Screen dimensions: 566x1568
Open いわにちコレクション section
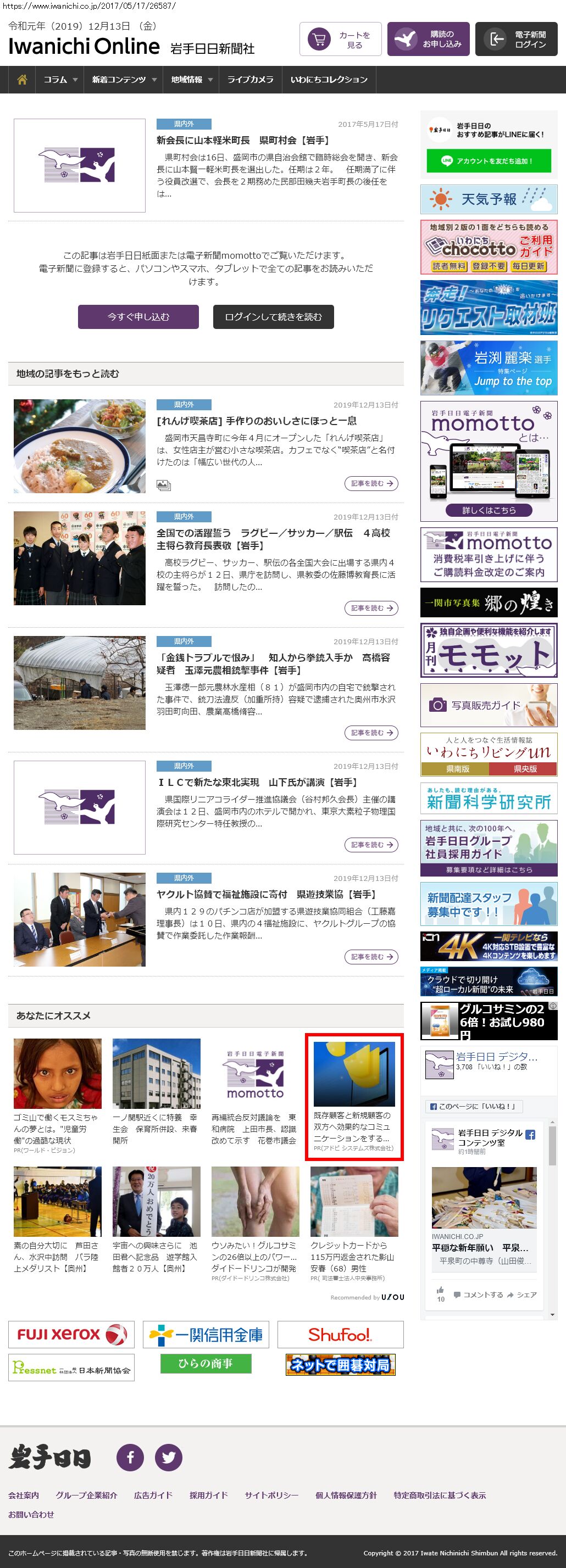[x=329, y=80]
